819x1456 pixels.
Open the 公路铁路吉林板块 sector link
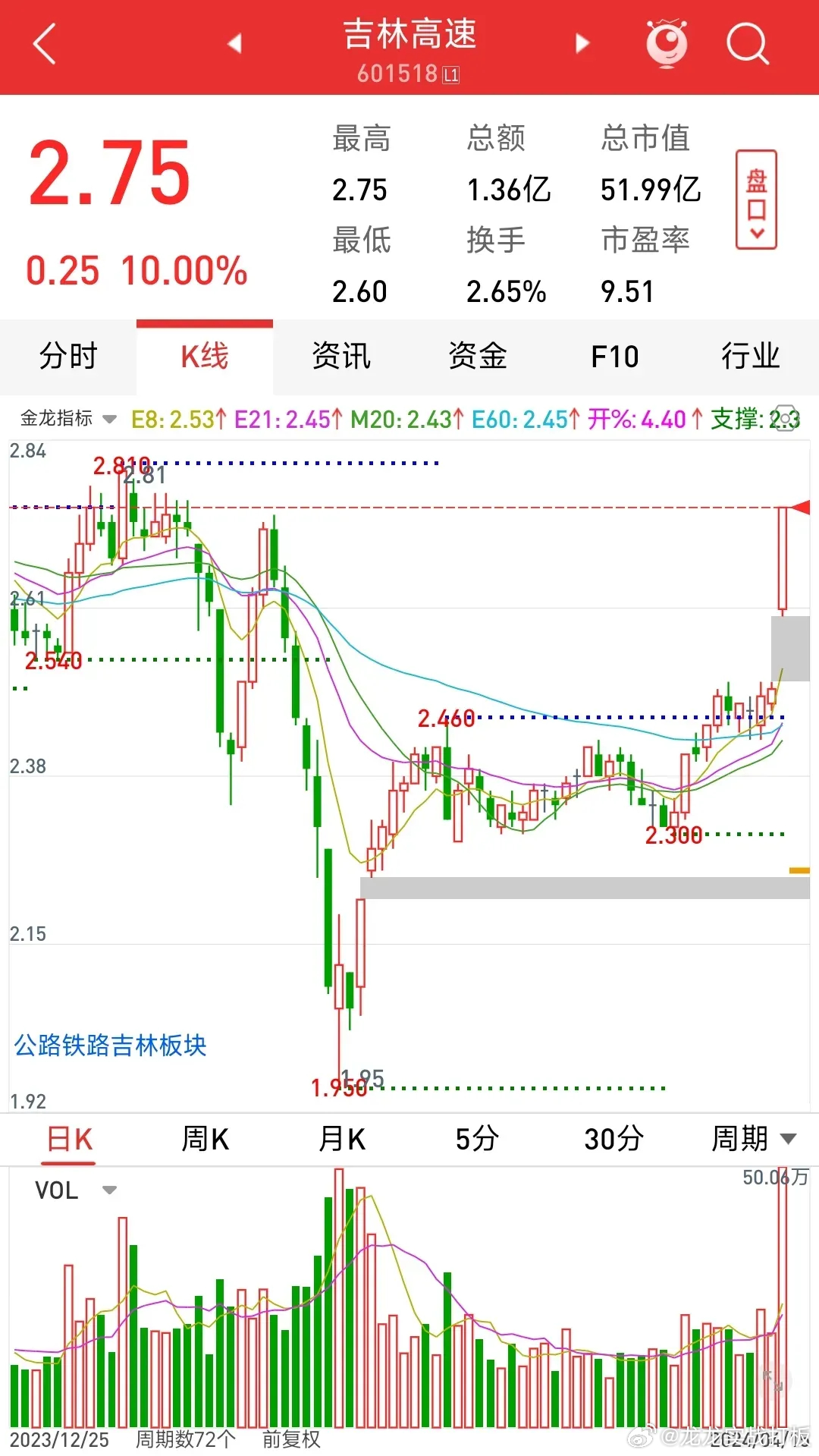tap(110, 1046)
